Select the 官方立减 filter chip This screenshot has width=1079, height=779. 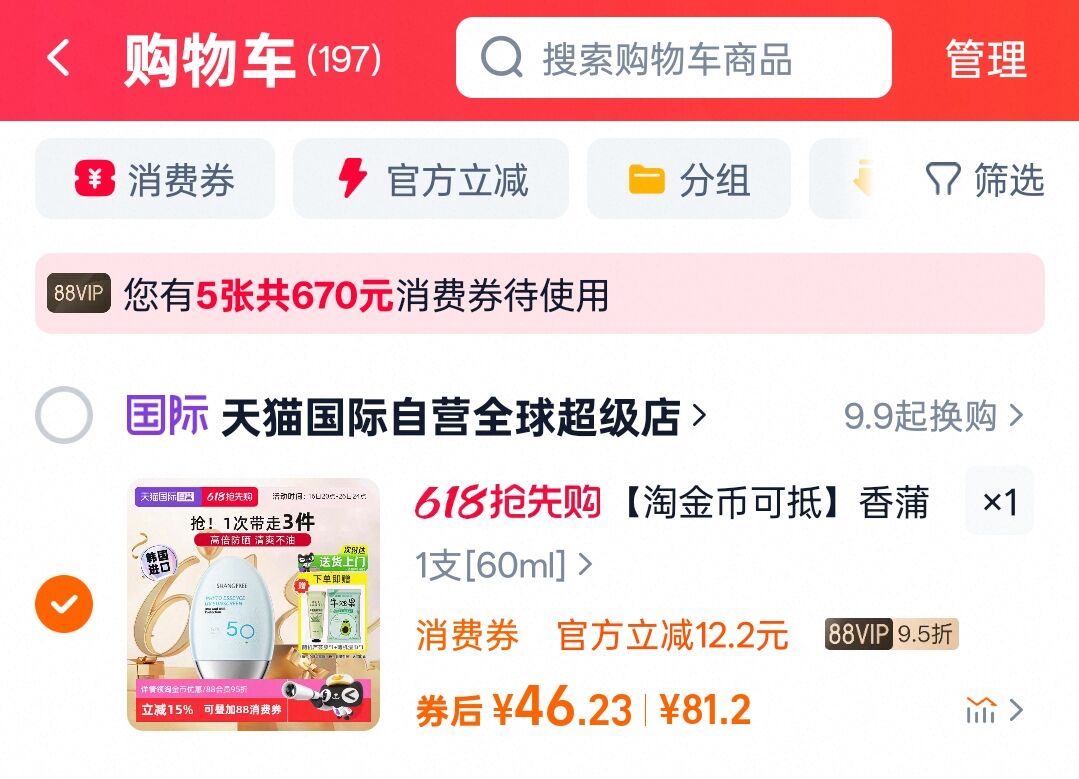pos(430,180)
